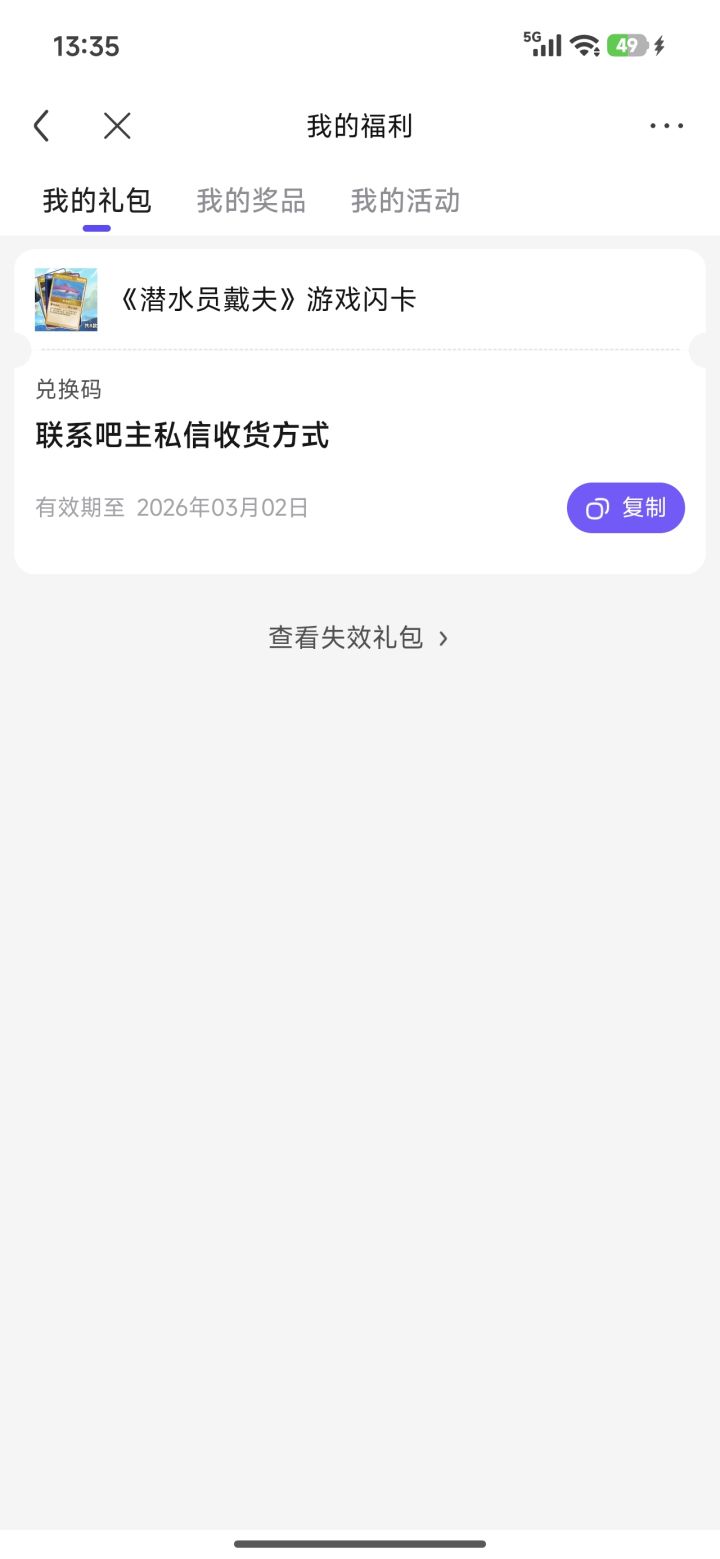Switch to the 我的活动 tab
The height and width of the screenshot is (1559, 720).
(405, 201)
